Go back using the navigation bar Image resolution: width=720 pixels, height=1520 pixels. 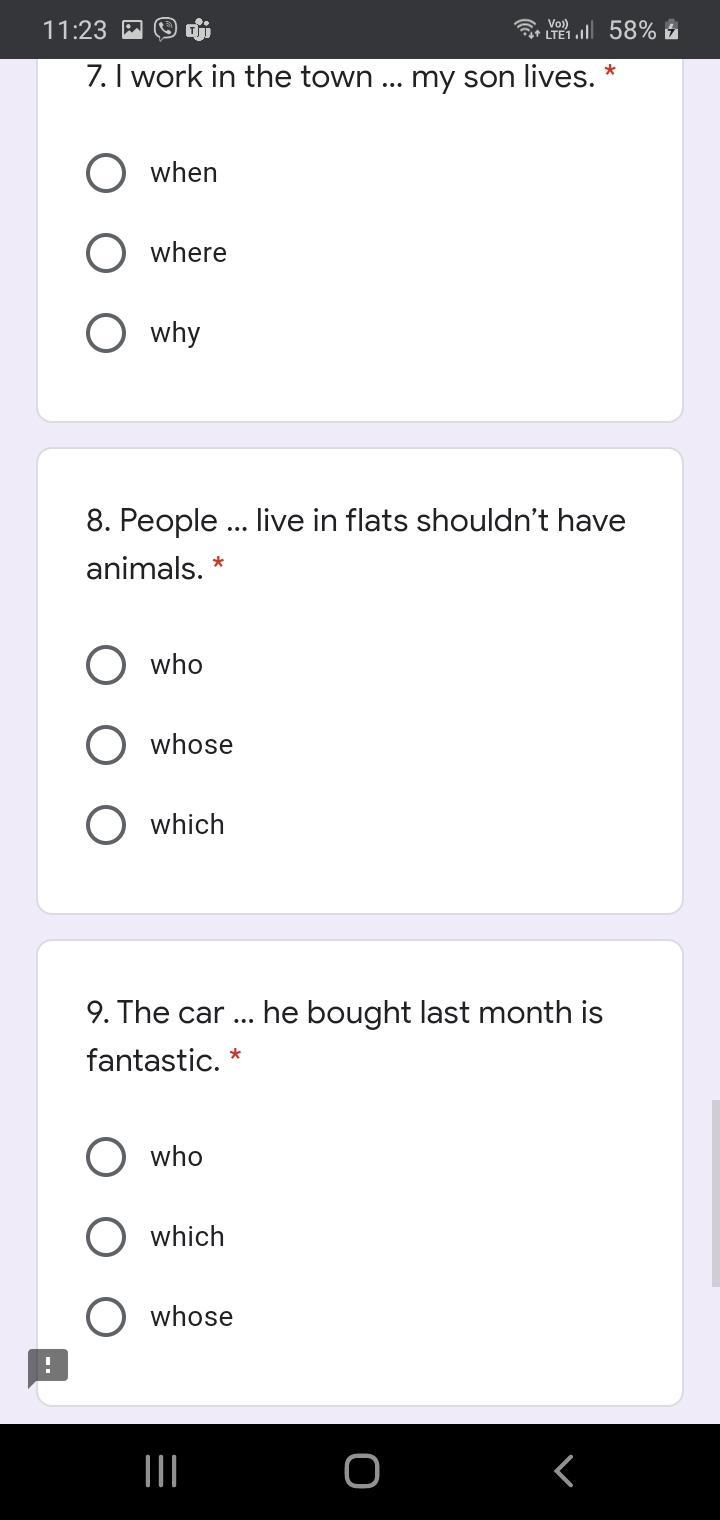tap(563, 1471)
